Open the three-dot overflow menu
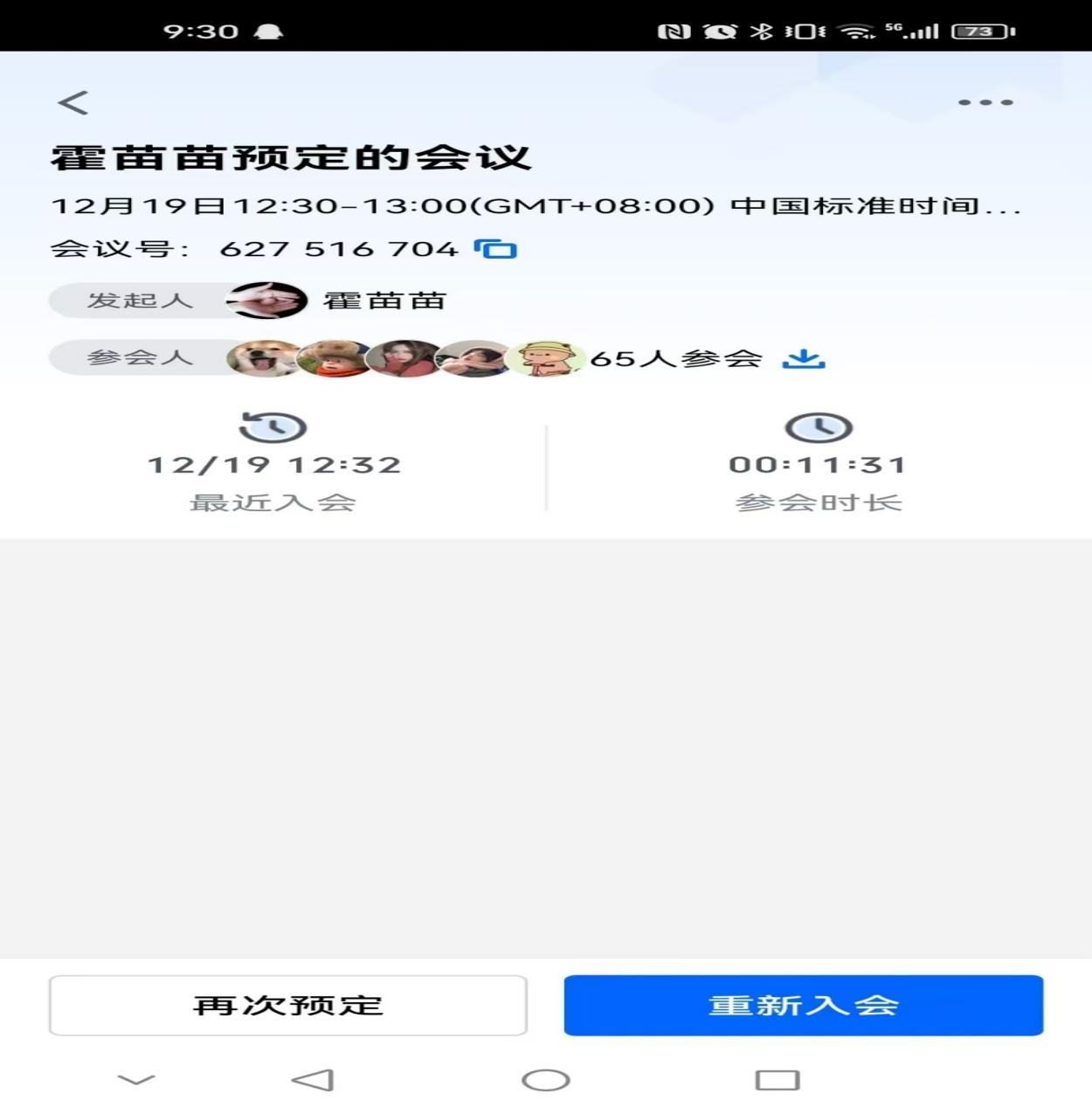The image size is (1092, 1108). (985, 102)
